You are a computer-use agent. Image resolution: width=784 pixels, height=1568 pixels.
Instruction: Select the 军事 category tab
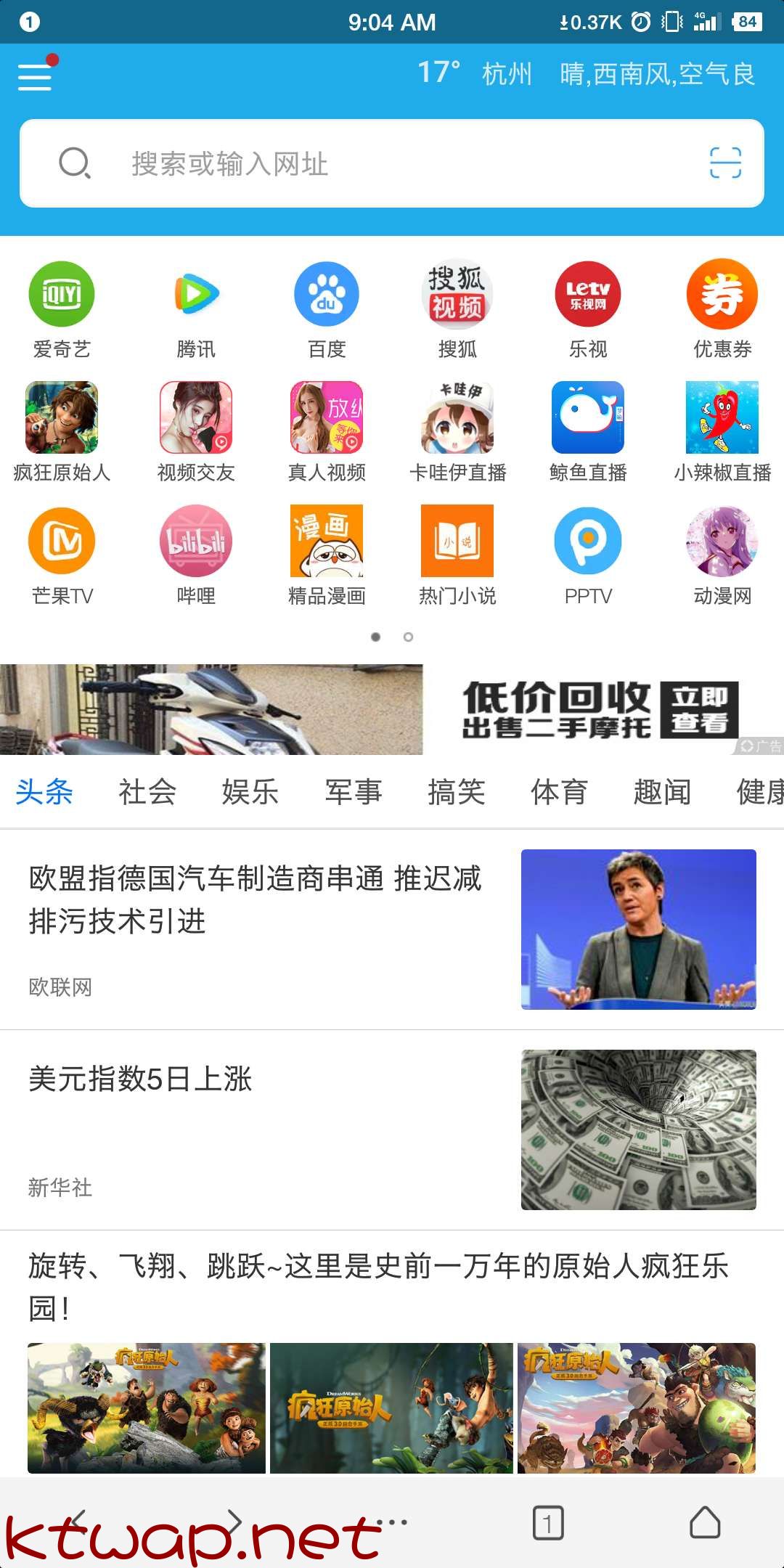point(352,791)
